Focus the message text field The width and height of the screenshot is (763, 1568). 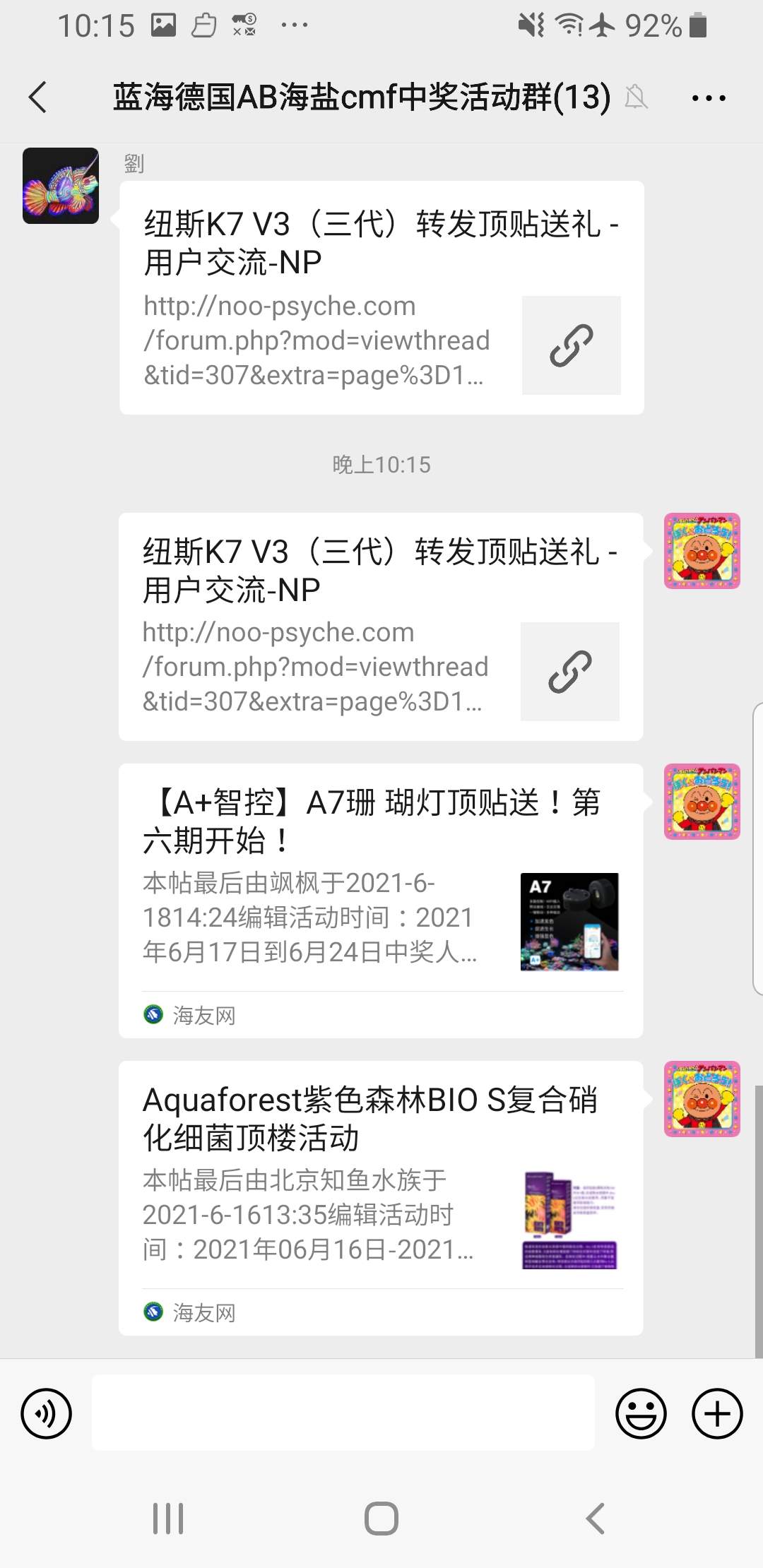click(x=343, y=1413)
